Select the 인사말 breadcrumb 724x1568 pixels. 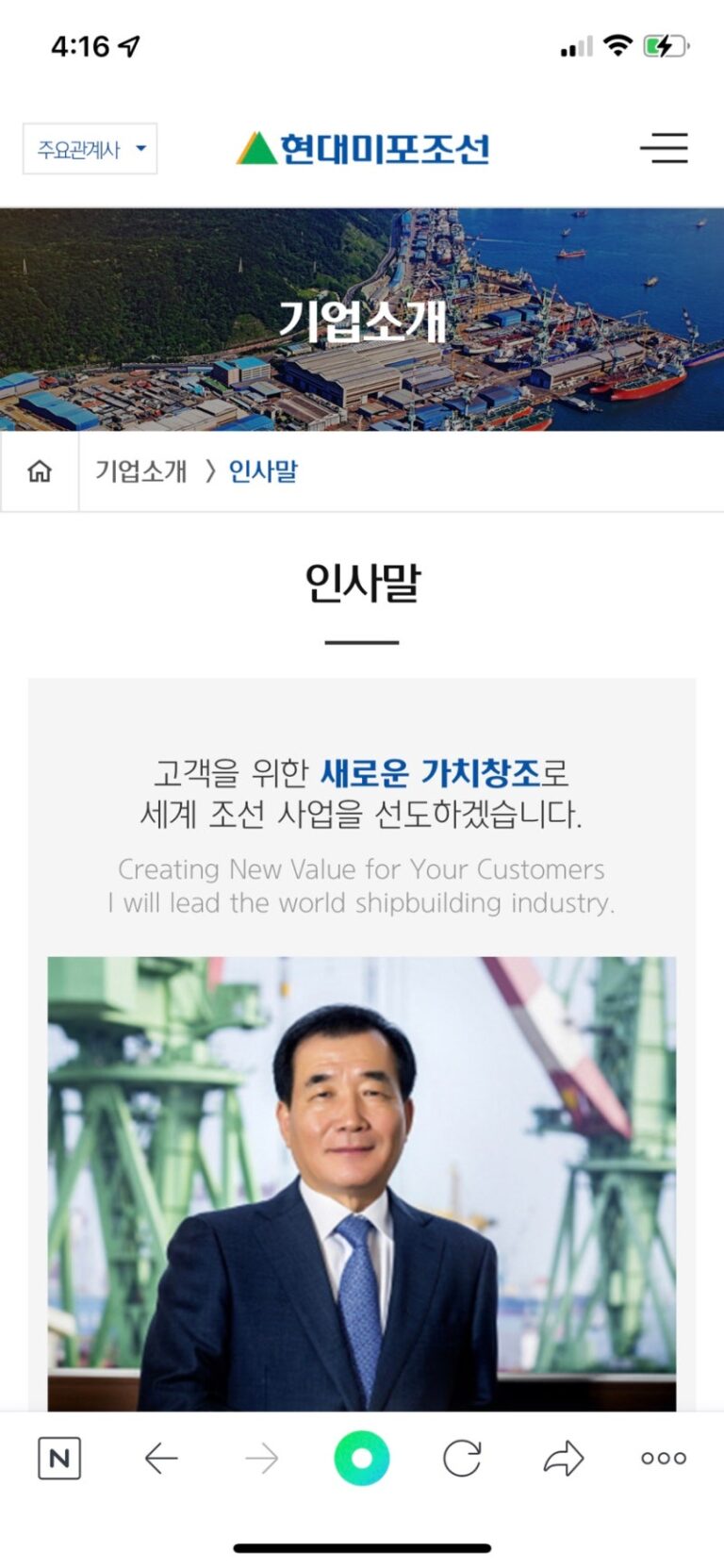click(x=263, y=470)
